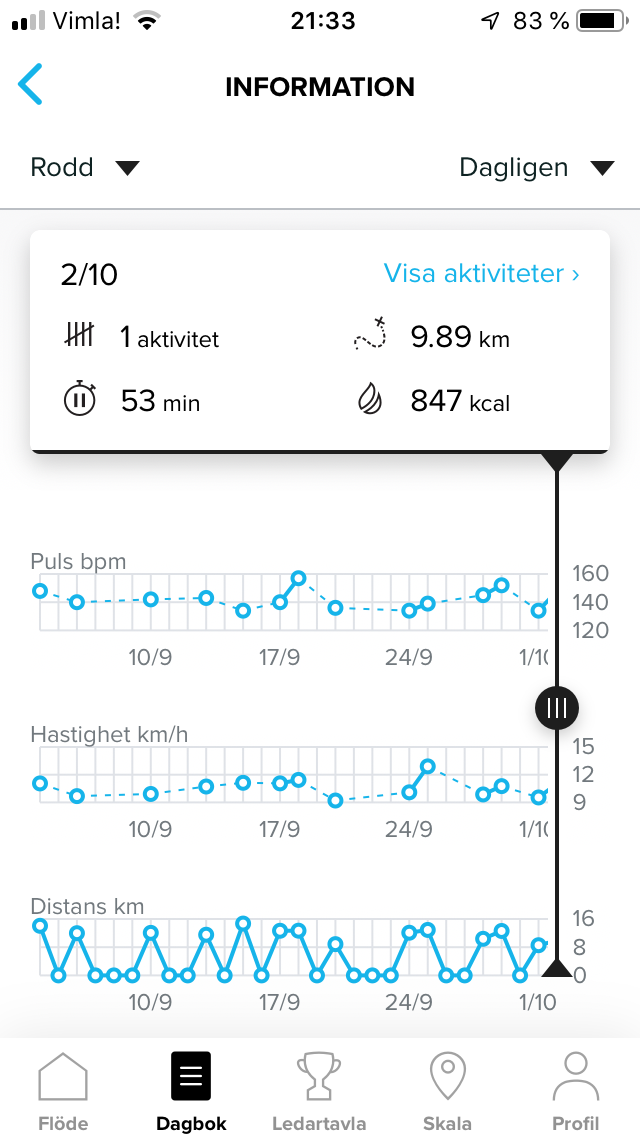Image resolution: width=640 pixels, height=1136 pixels.
Task: Open the Visa aktiviteter link
Action: tap(481, 273)
